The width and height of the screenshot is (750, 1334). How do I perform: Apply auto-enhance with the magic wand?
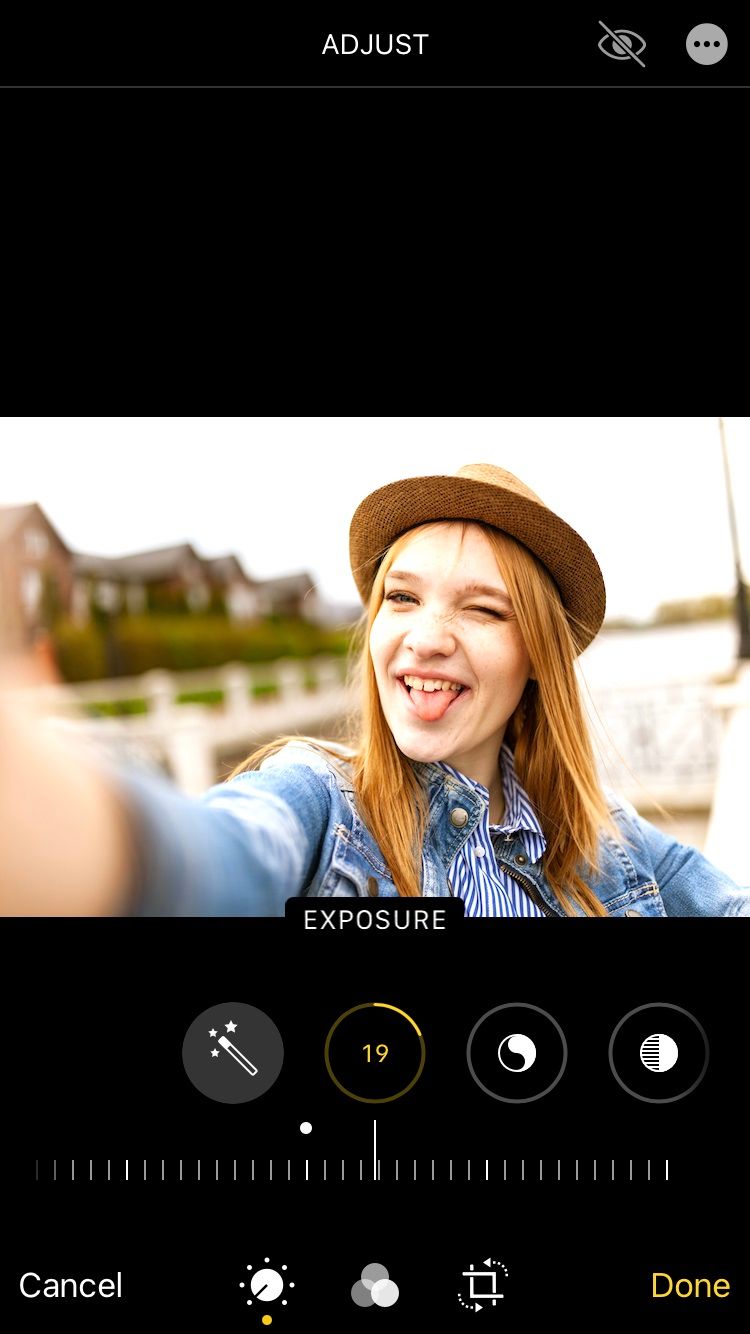(x=233, y=1052)
